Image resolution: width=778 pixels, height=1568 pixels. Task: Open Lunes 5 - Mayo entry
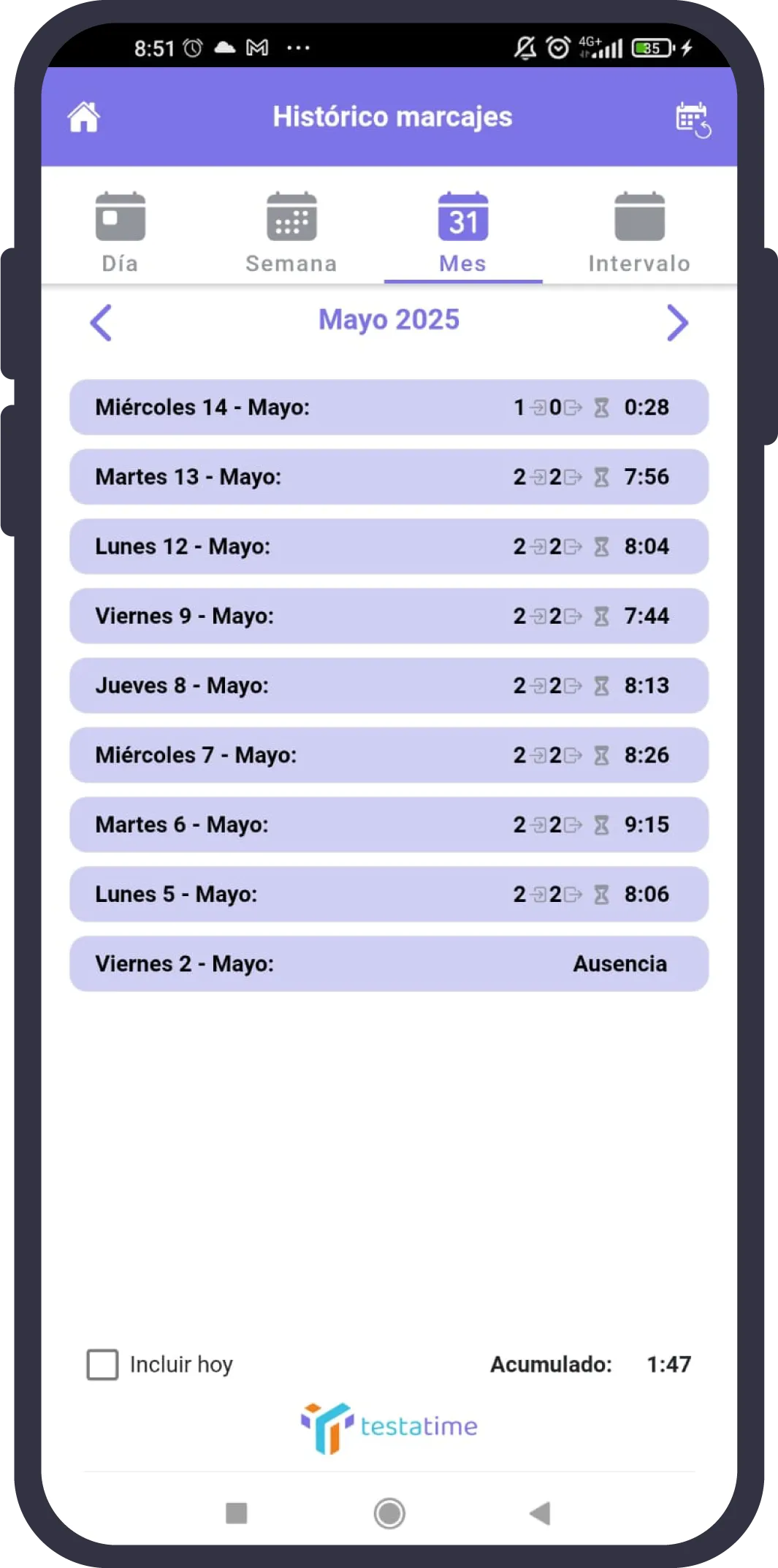[389, 894]
